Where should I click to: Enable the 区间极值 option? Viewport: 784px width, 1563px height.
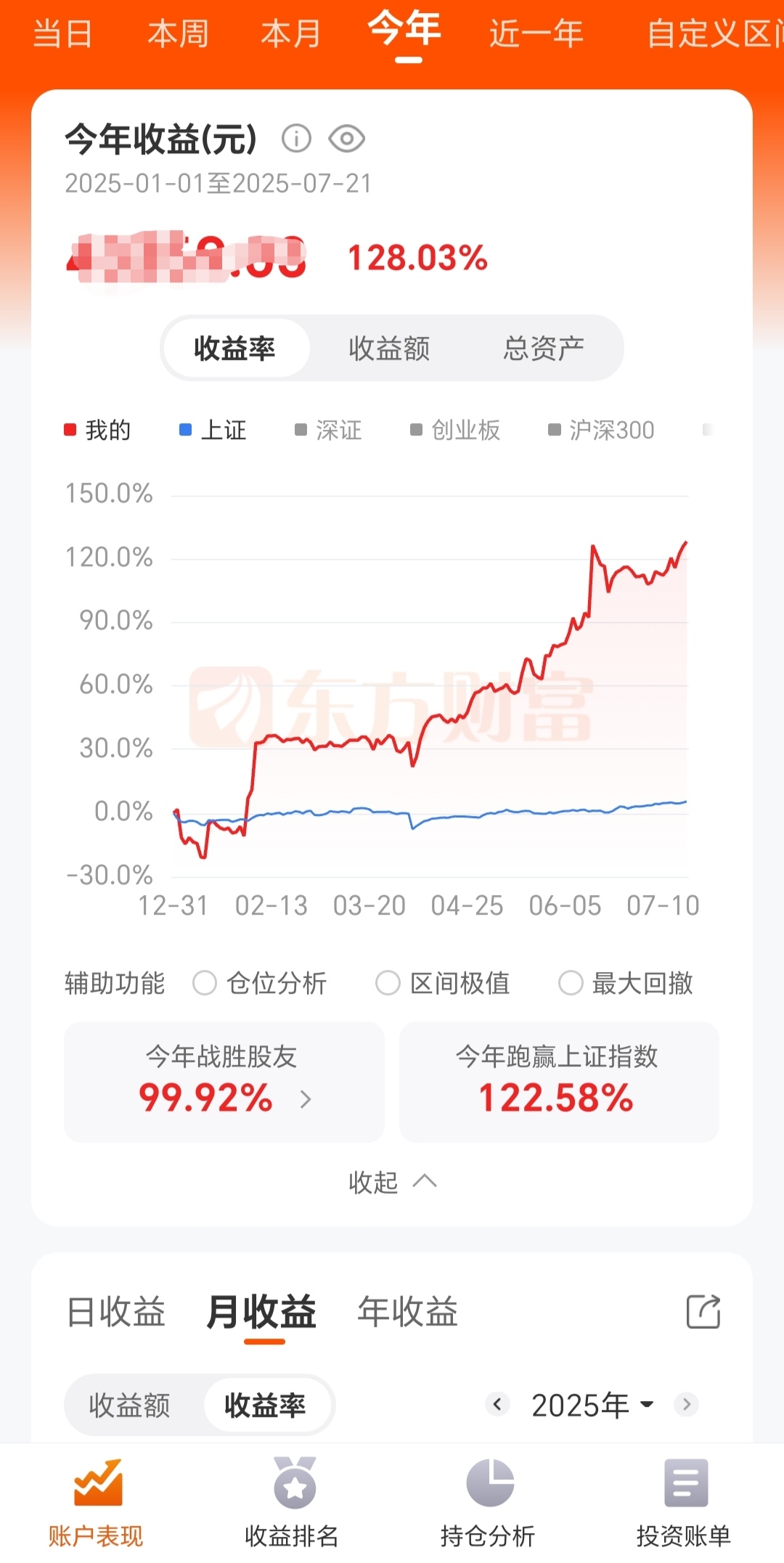point(388,983)
